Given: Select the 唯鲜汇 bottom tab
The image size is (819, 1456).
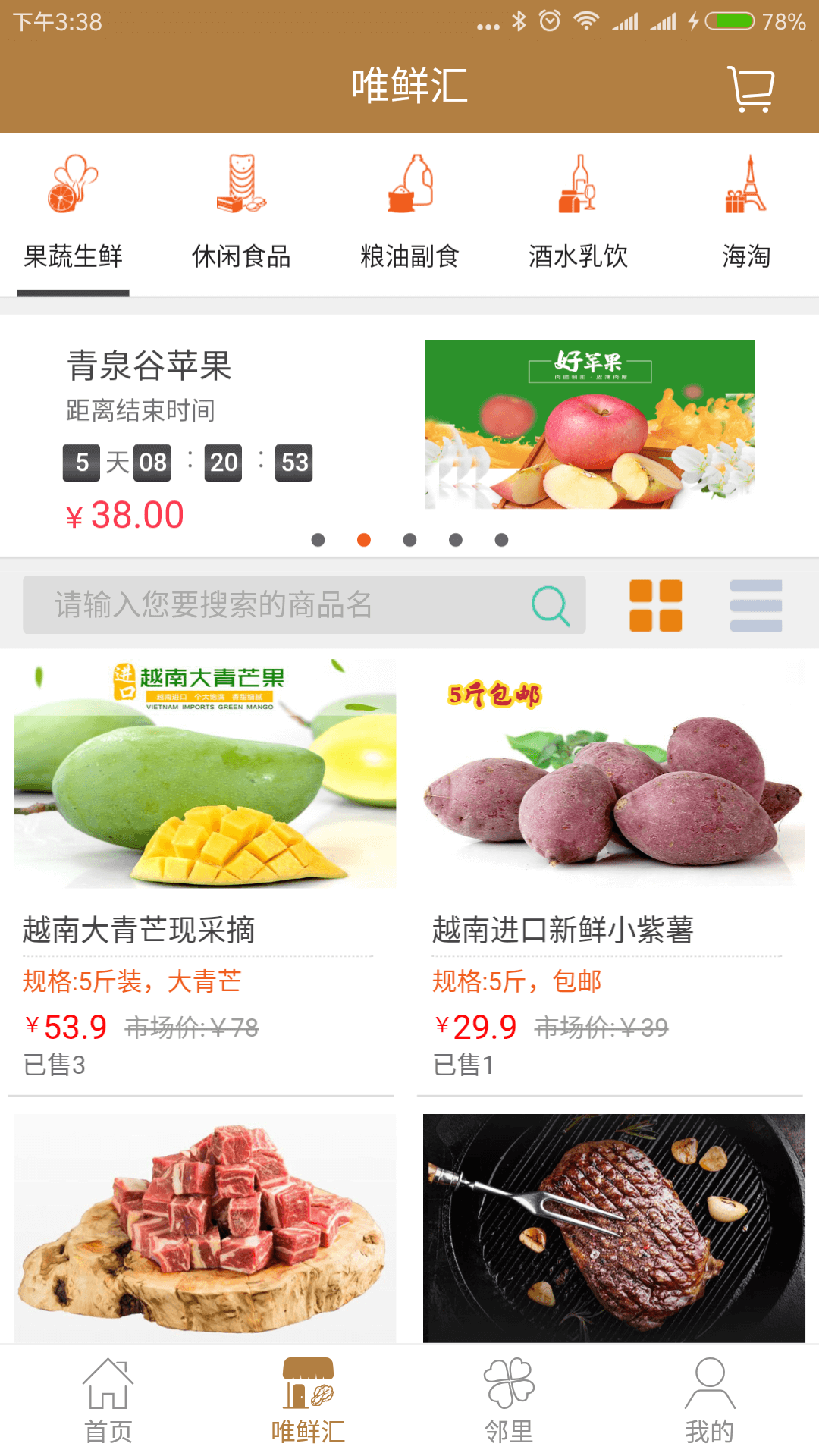Looking at the screenshot, I should click(x=308, y=1400).
